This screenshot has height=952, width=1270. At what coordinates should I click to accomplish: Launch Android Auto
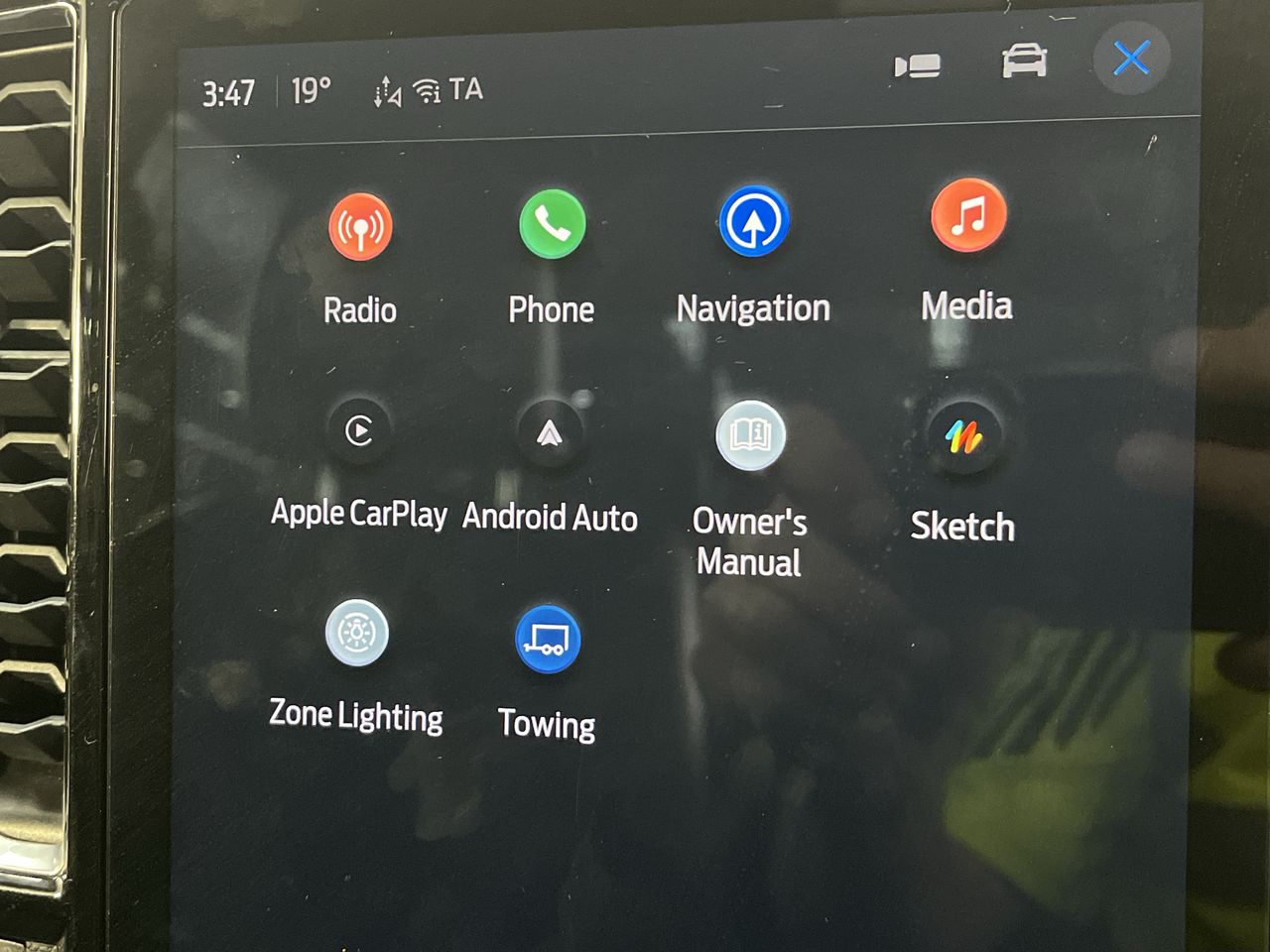click(x=550, y=433)
